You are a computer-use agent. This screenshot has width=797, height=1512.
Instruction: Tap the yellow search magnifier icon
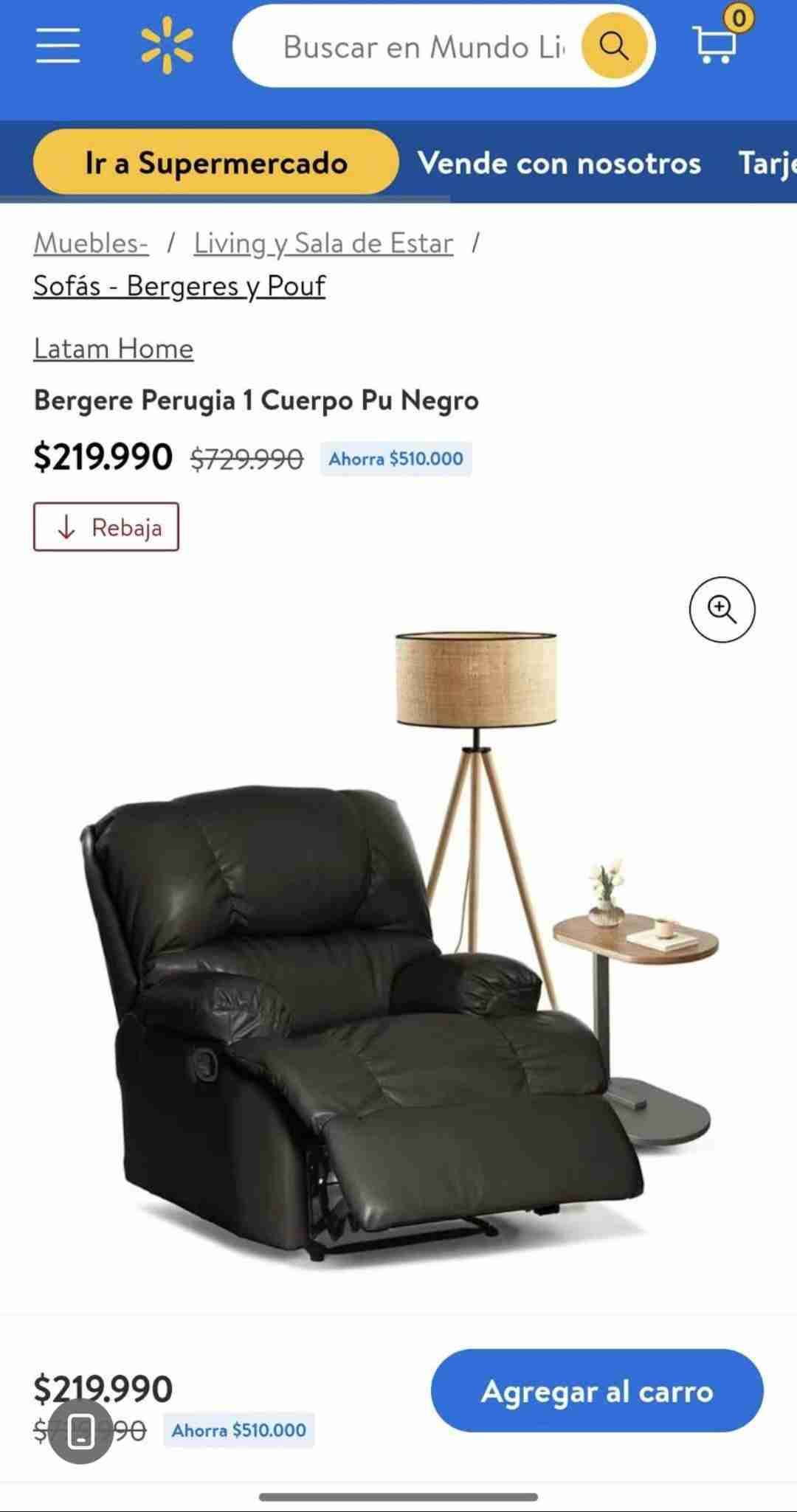[613, 46]
